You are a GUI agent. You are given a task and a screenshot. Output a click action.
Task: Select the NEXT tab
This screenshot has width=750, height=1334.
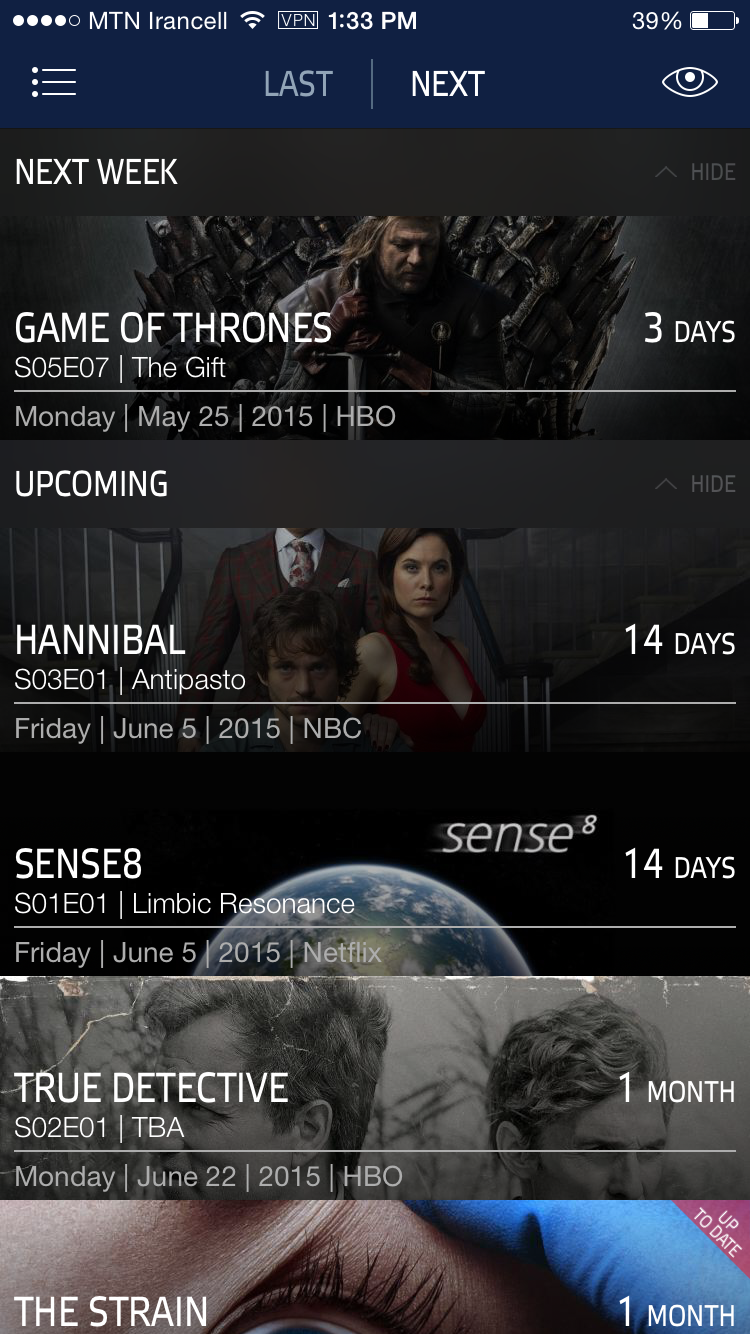447,84
